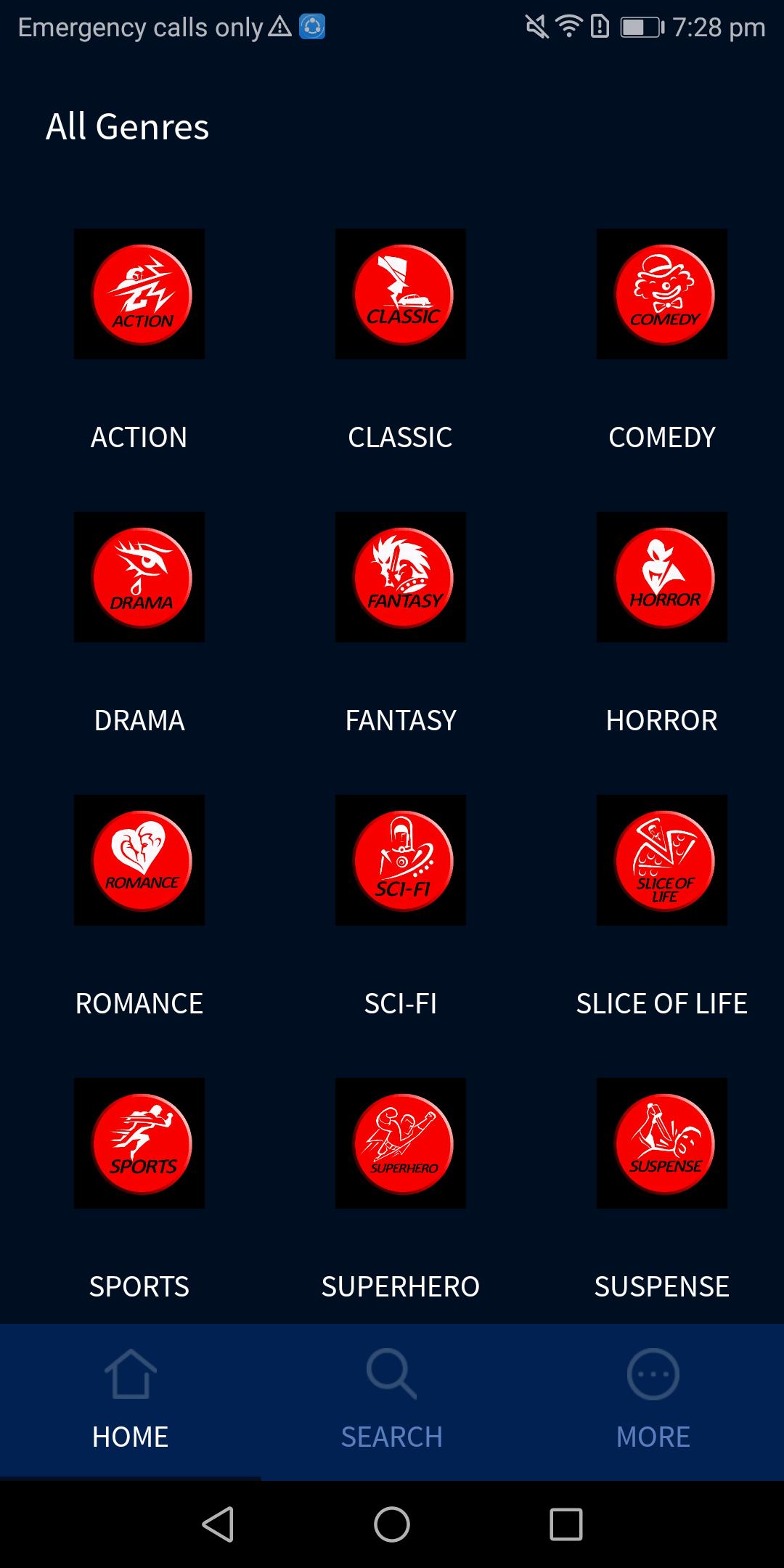Select the Sci-Fi genre

(x=401, y=860)
